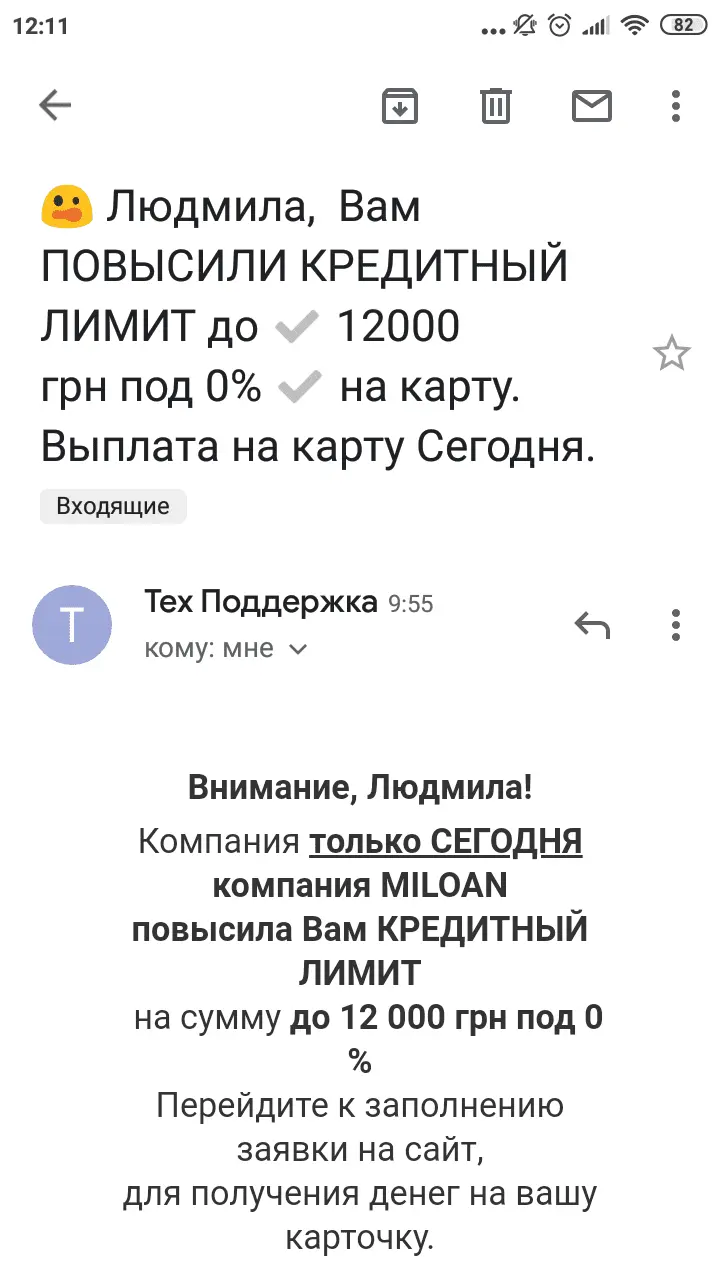Image resolution: width=720 pixels, height=1280 pixels.
Task: Archive this email
Action: pos(400,105)
